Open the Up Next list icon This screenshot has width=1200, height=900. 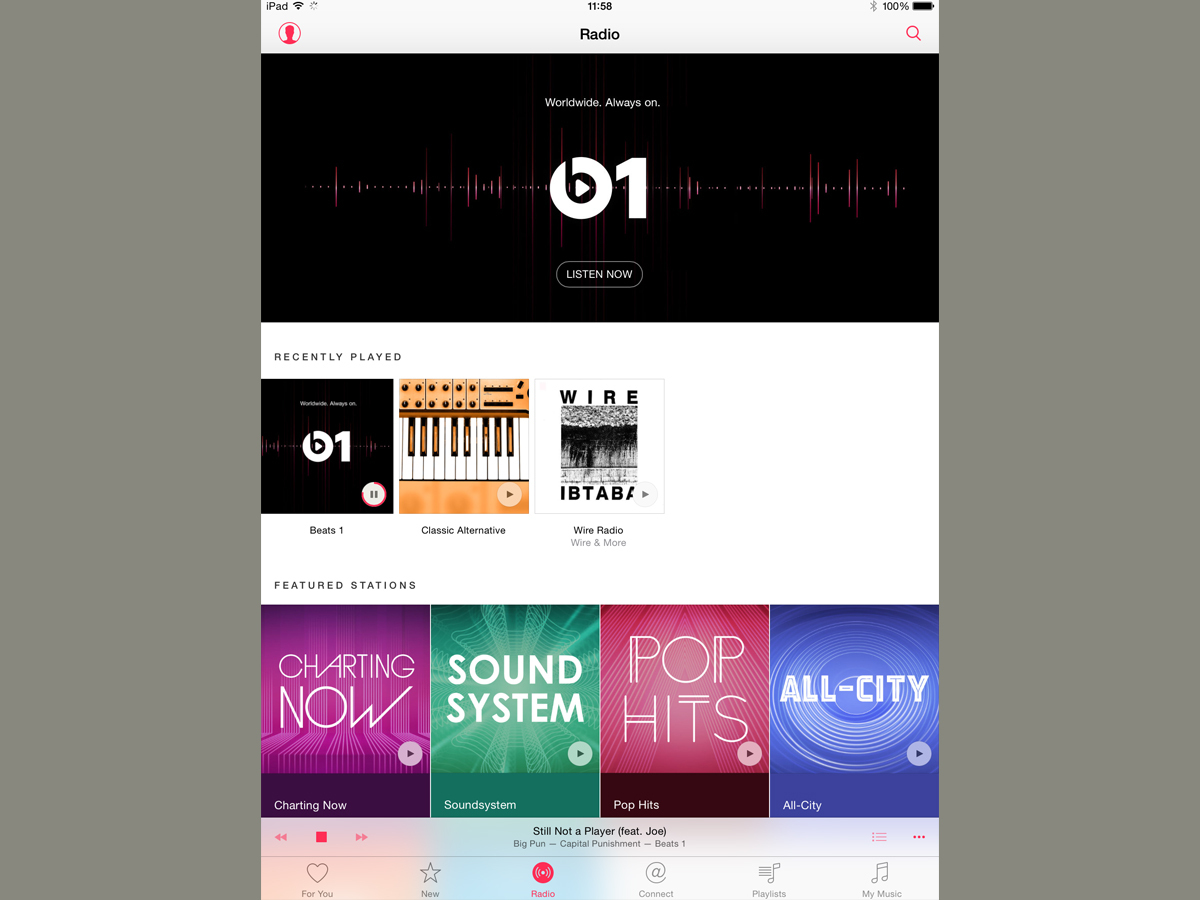879,837
